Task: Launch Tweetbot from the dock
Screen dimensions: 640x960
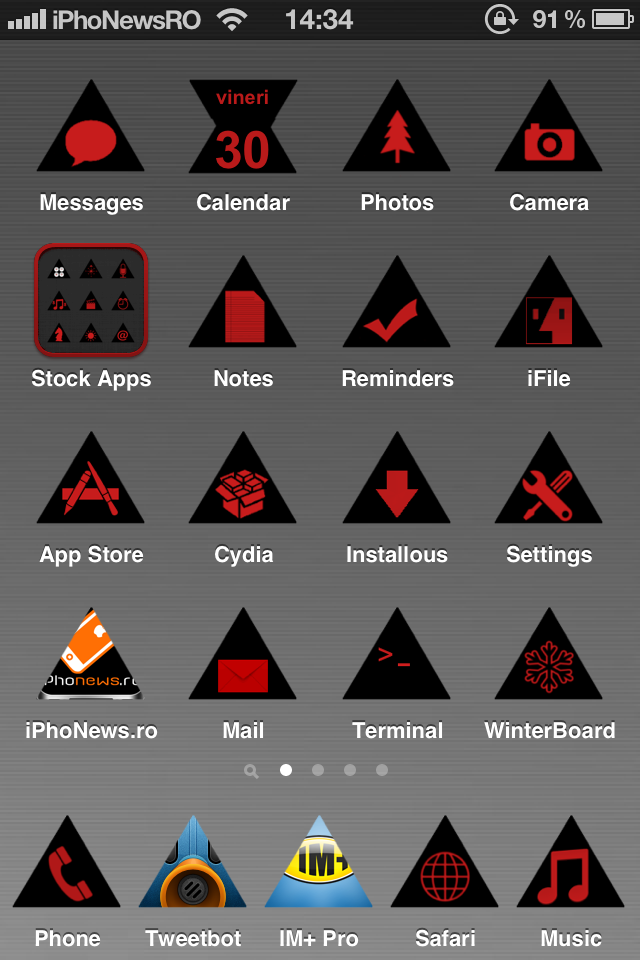Action: coord(193,868)
